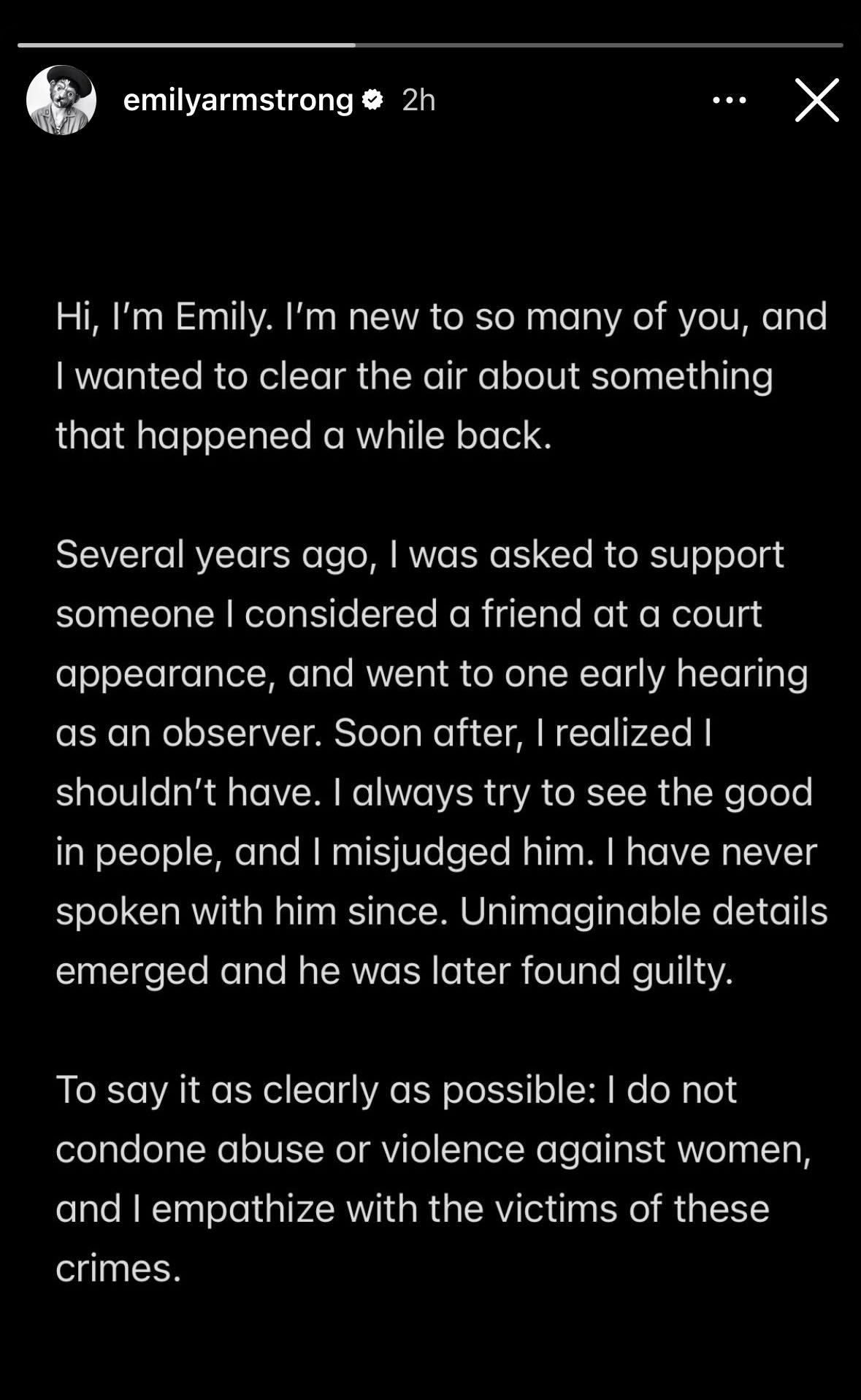Click the 2h timestamp label

[x=416, y=100]
